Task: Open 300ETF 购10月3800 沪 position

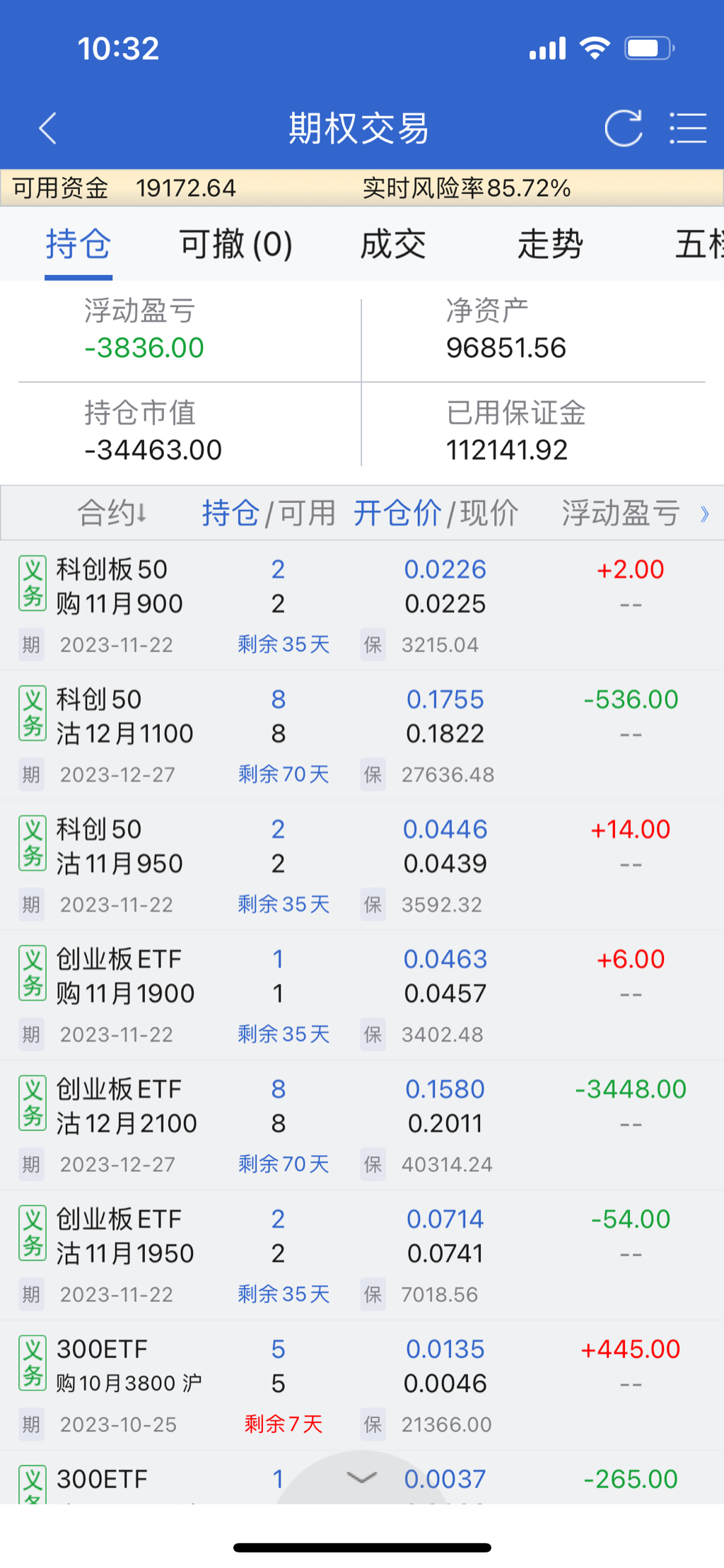Action: (129, 1366)
